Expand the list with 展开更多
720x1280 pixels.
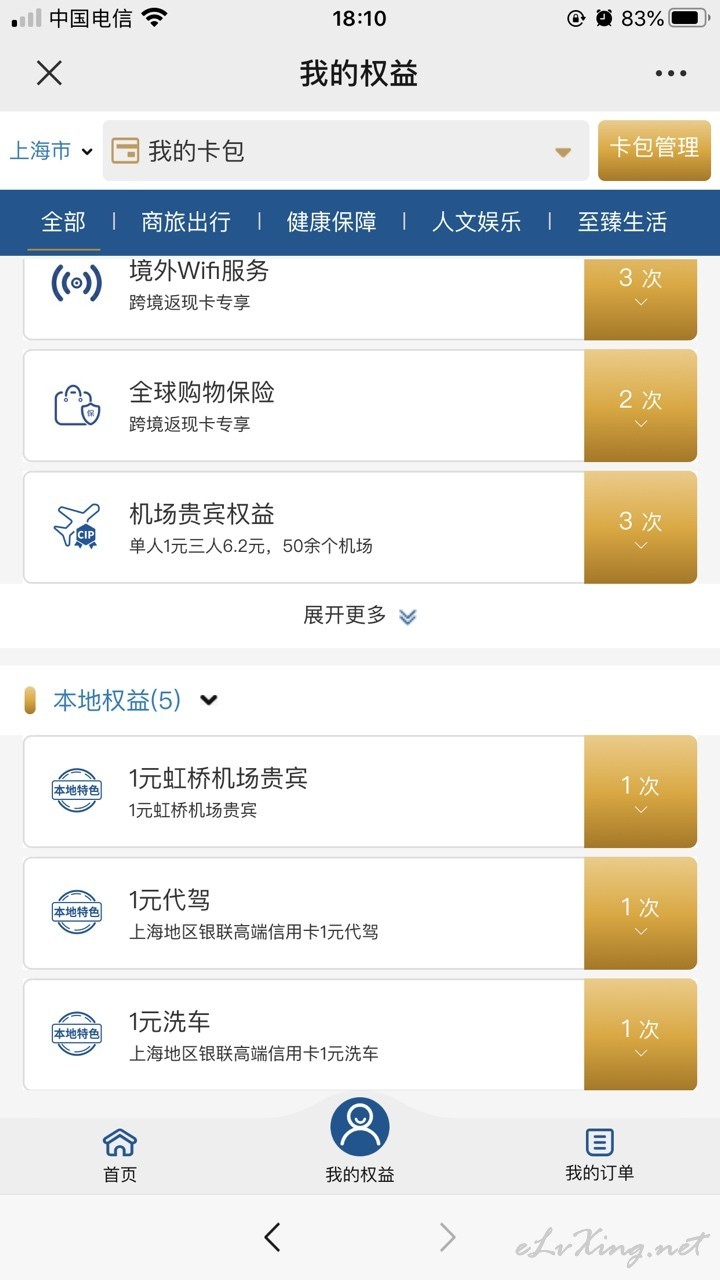pyautogui.click(x=360, y=616)
